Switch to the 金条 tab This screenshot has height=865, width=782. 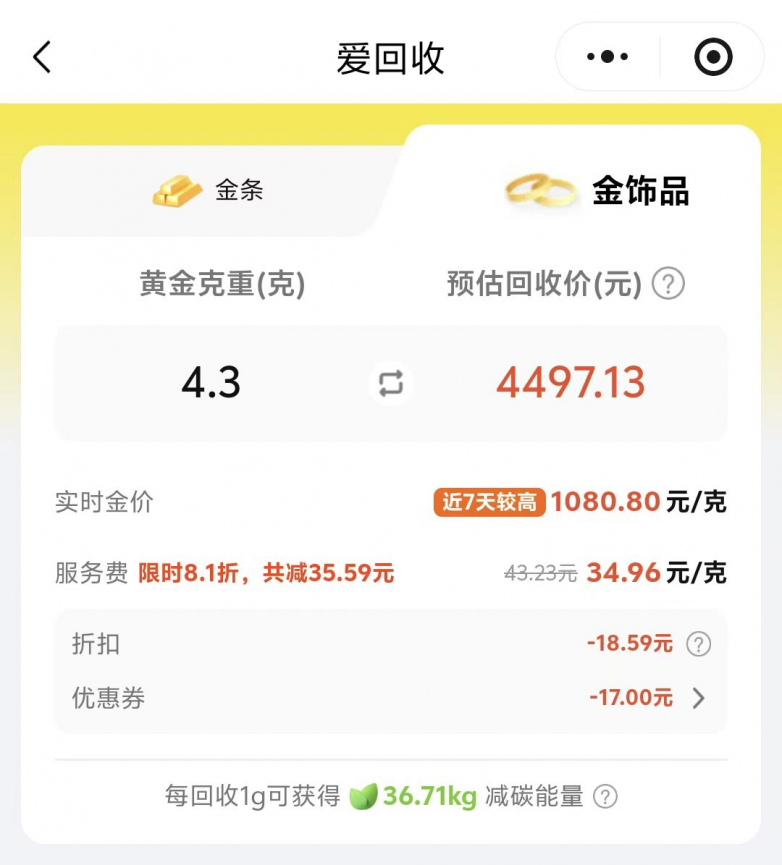coord(208,190)
